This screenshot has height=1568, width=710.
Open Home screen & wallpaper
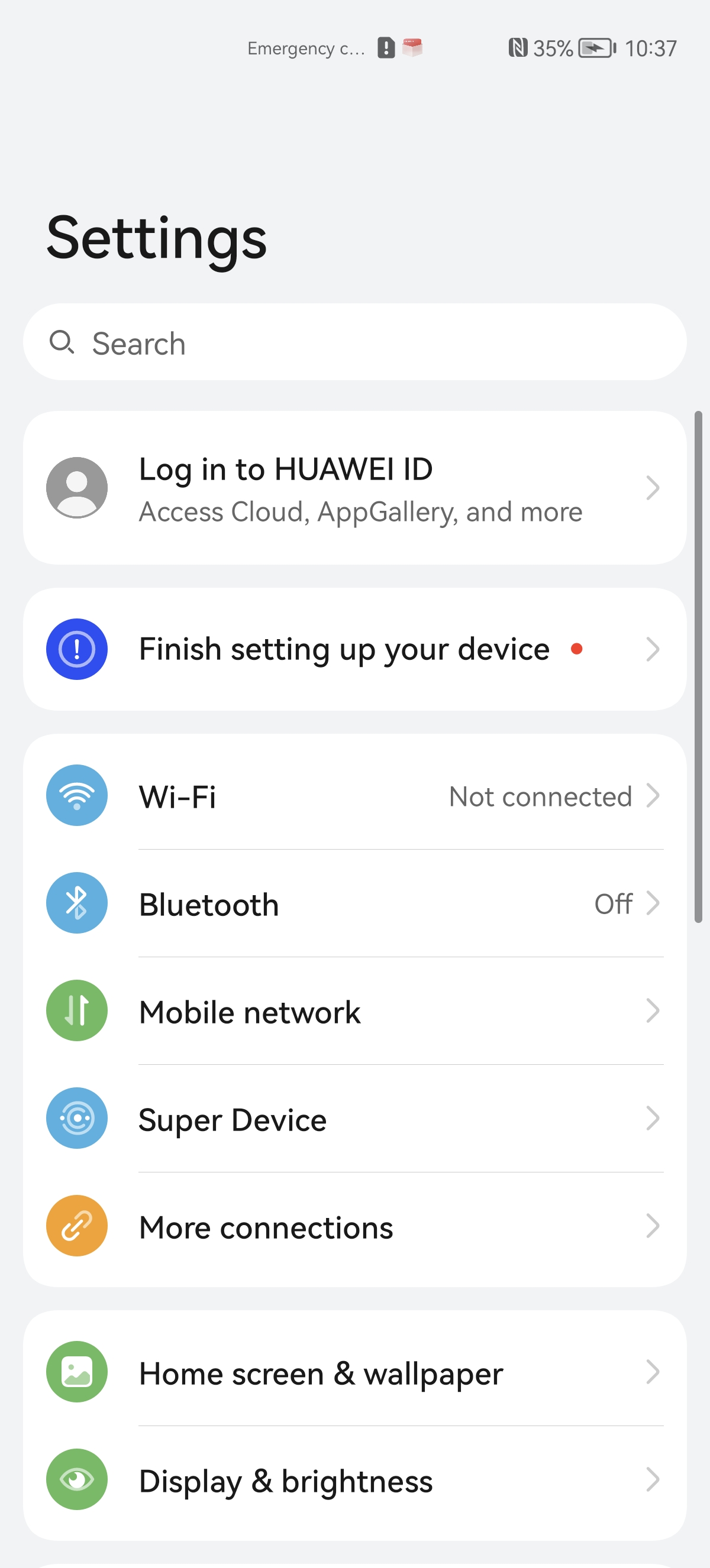(x=355, y=1372)
